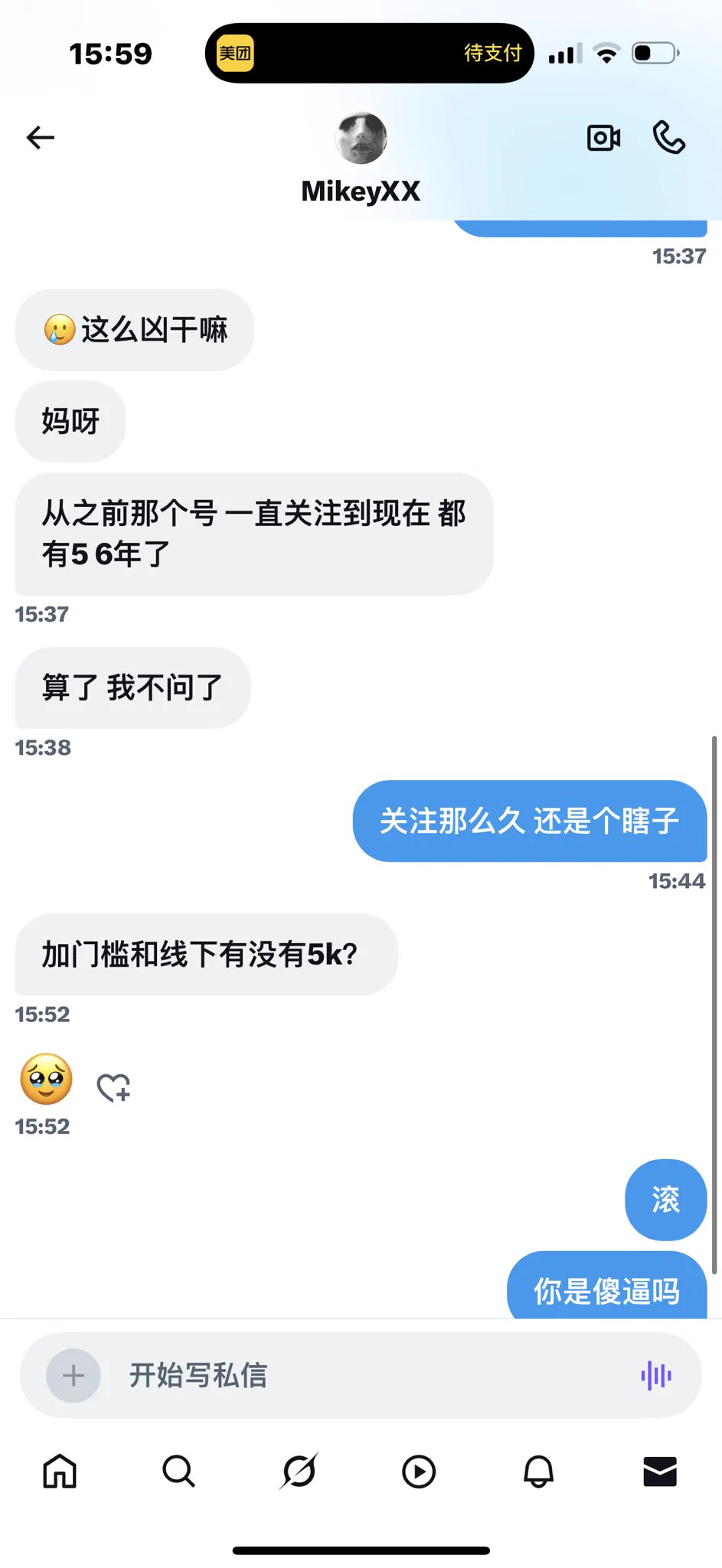Image resolution: width=722 pixels, height=1568 pixels.
Task: Open the messages envelope tab
Action: pyautogui.click(x=660, y=1471)
